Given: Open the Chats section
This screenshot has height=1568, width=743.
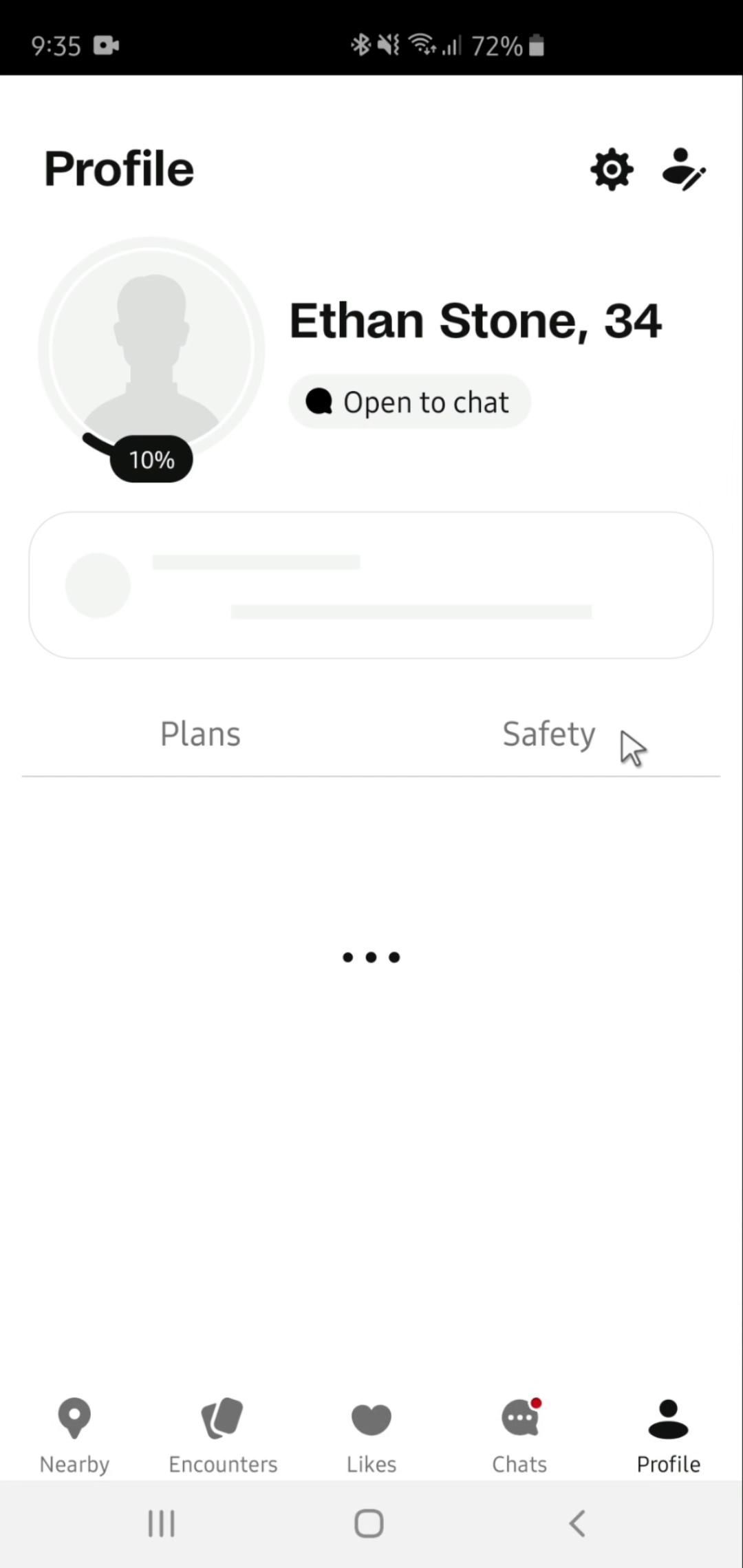Looking at the screenshot, I should coord(519,1434).
